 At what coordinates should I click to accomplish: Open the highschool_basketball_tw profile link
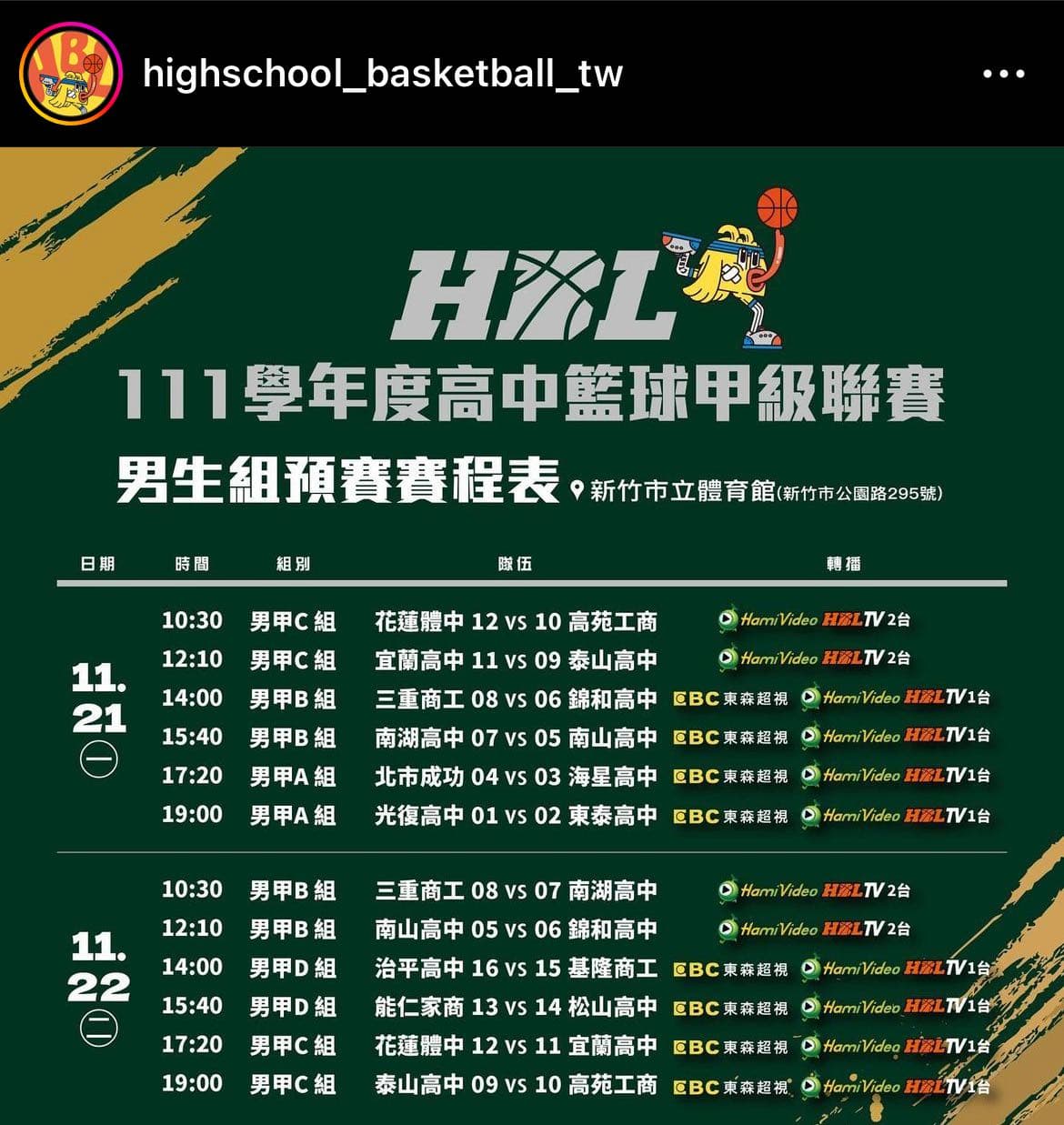(383, 75)
